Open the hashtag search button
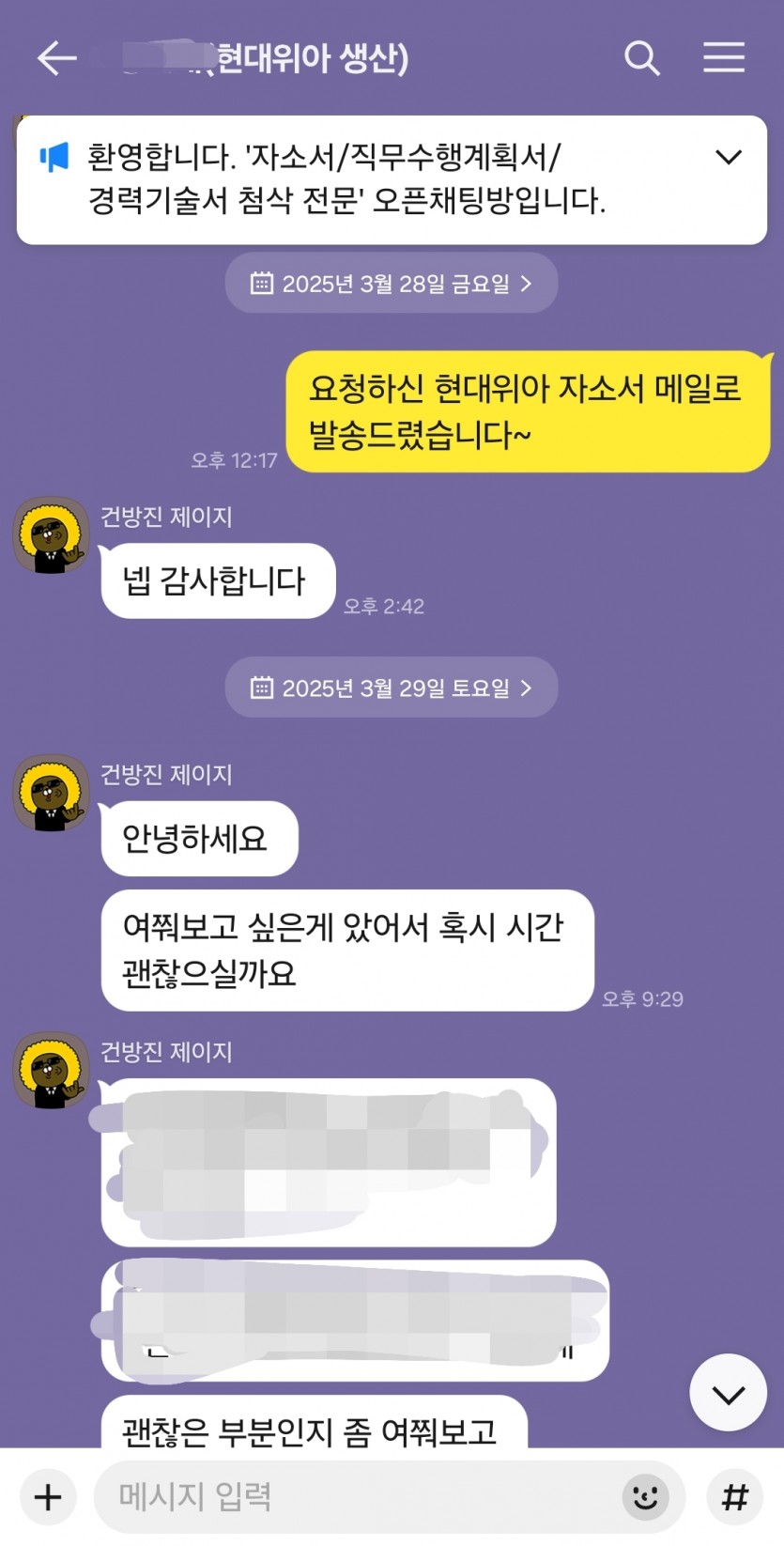Image resolution: width=784 pixels, height=1546 pixels. coord(734,1496)
